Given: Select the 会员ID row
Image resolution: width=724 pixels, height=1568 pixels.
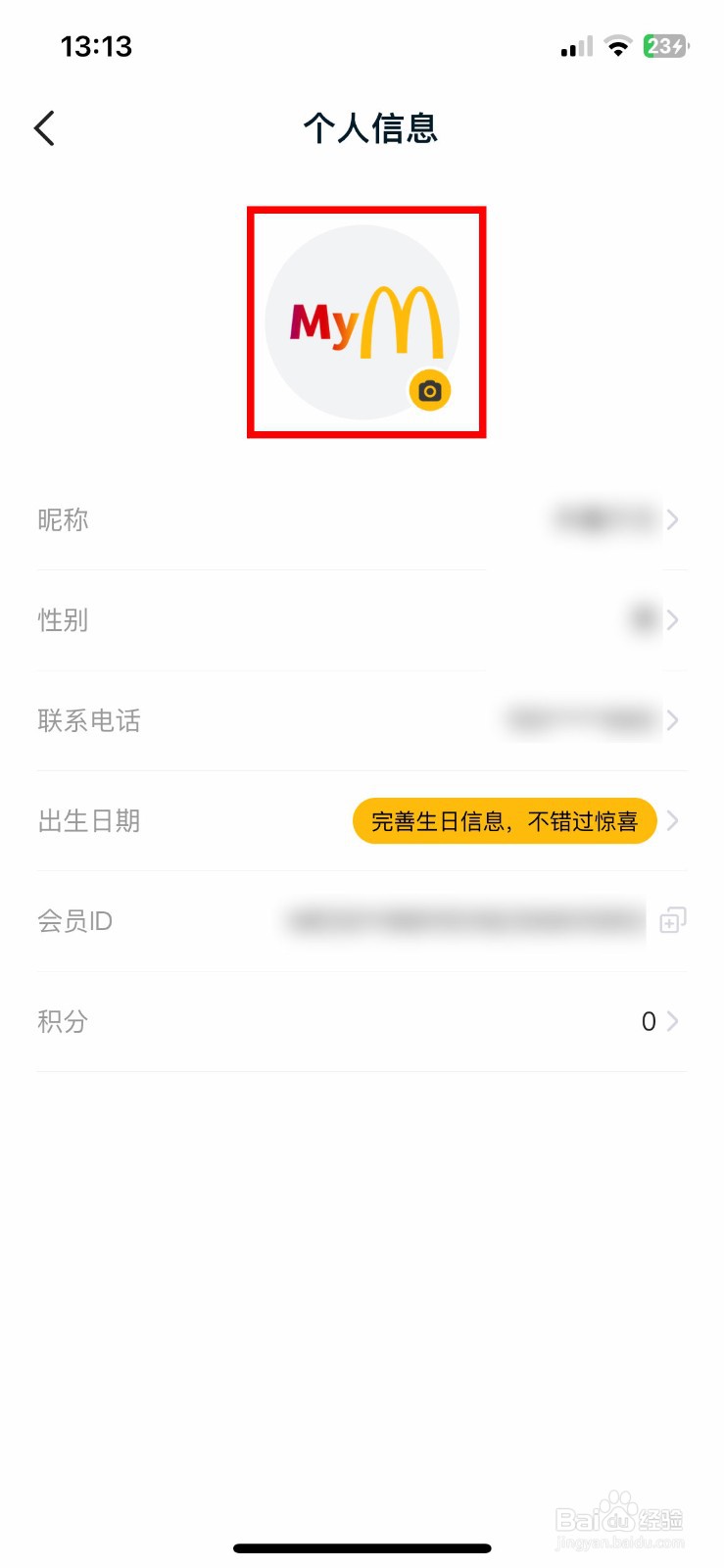Looking at the screenshot, I should 362,920.
